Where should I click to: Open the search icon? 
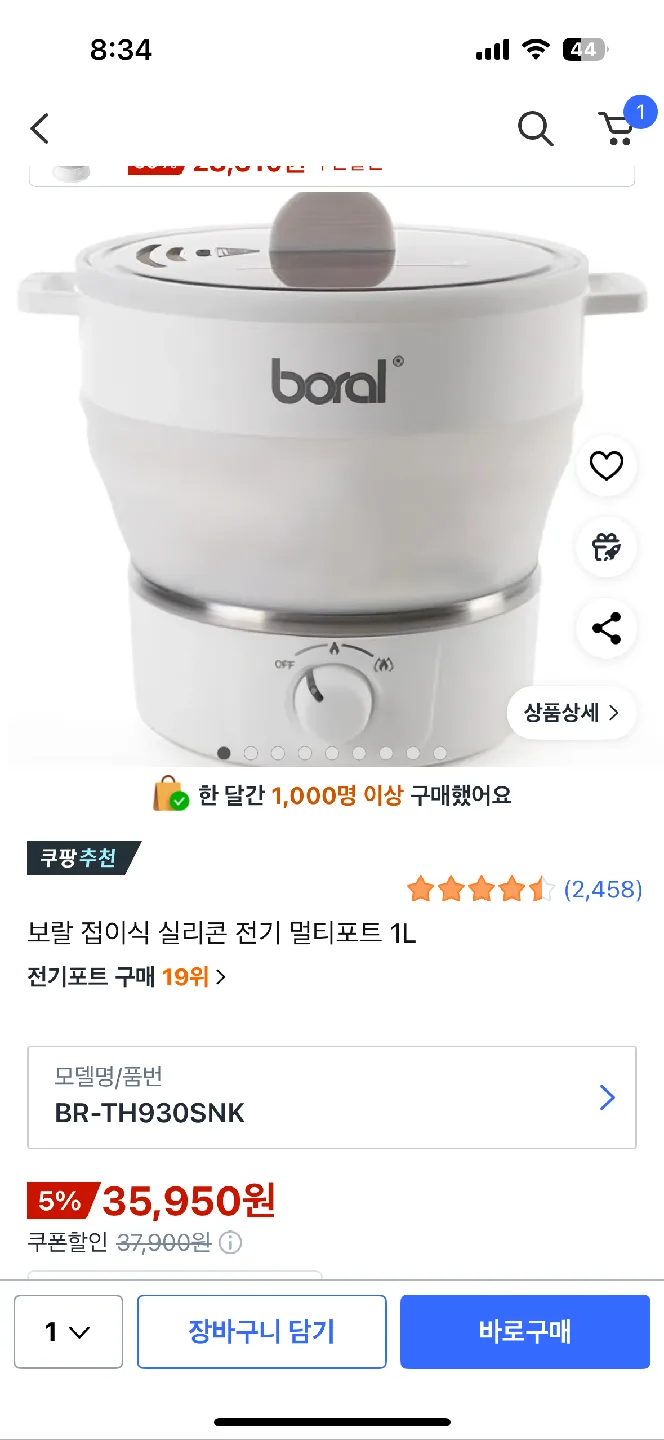click(535, 129)
